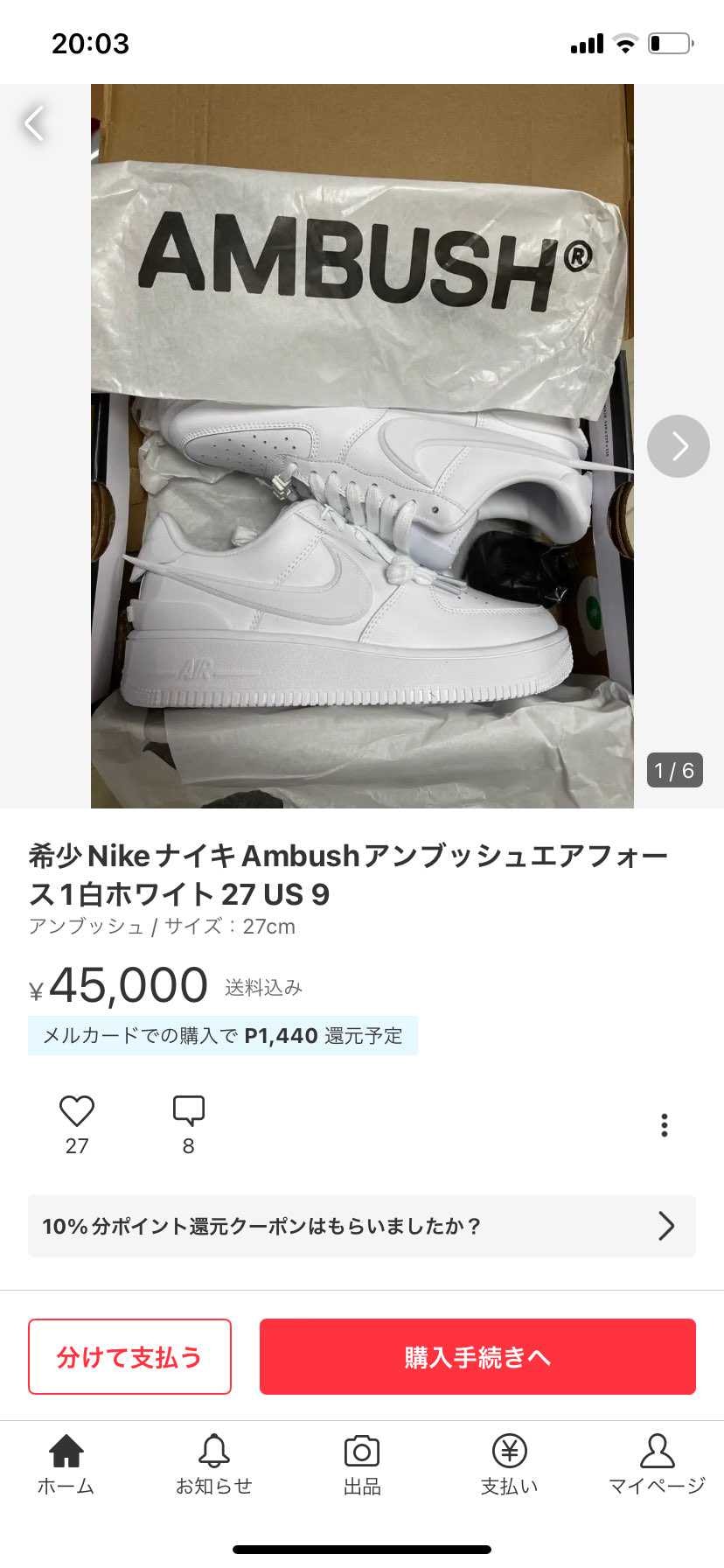
Task: Open the 10% point coupon banner
Action: (x=362, y=1226)
